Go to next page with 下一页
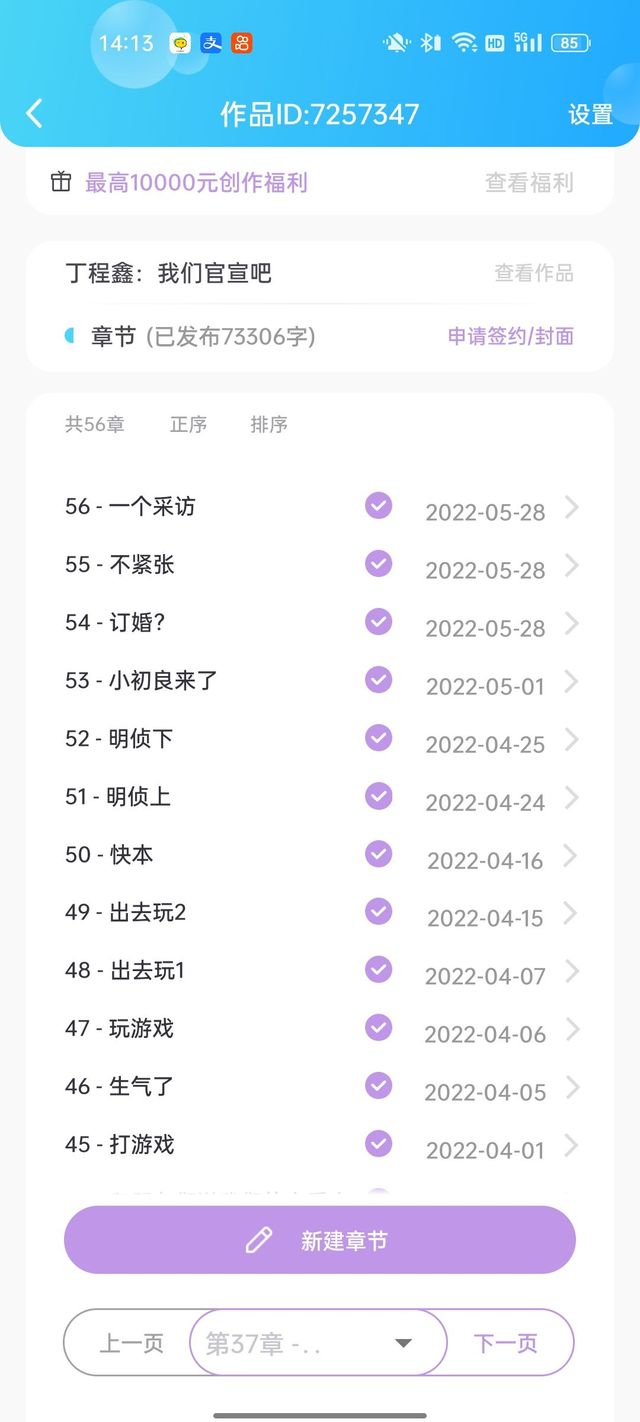The height and width of the screenshot is (1422, 640). pyautogui.click(x=506, y=1343)
